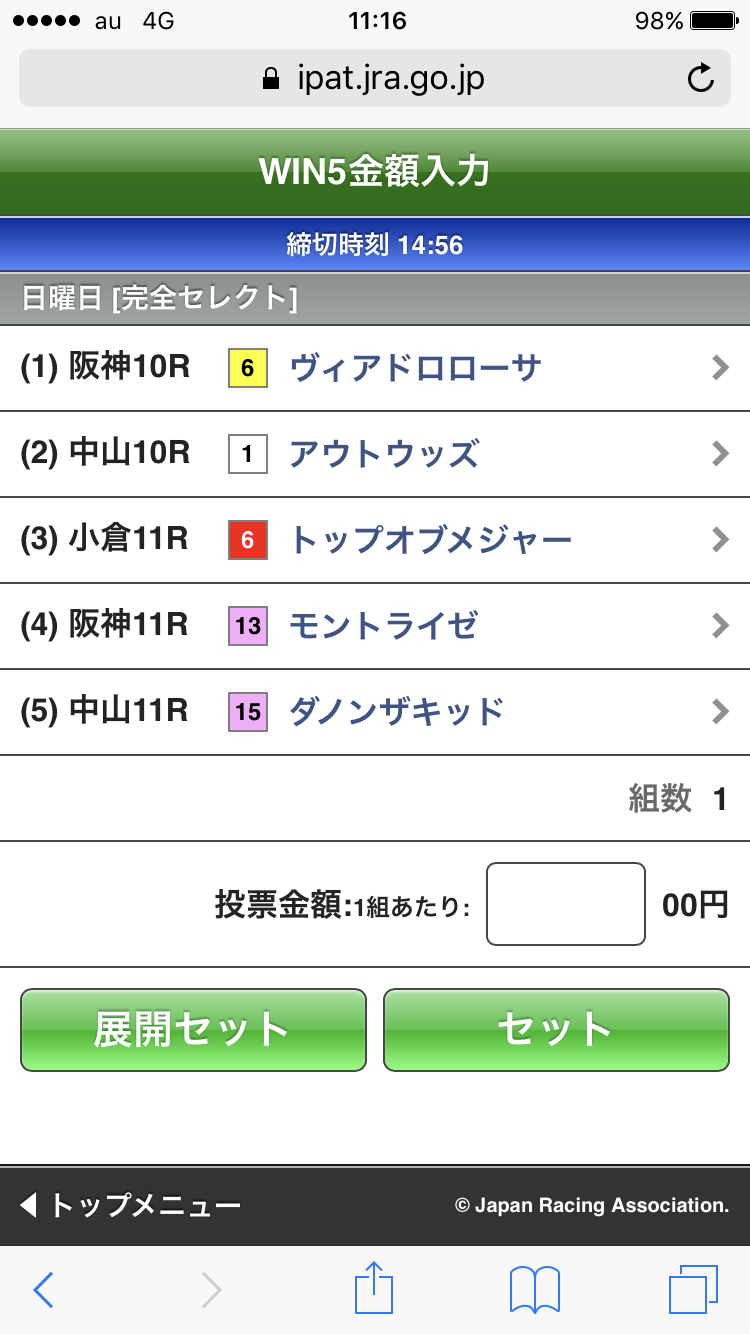Open the 中山11R ダノンザキッド selection row
Image resolution: width=750 pixels, height=1334 pixels.
[375, 713]
